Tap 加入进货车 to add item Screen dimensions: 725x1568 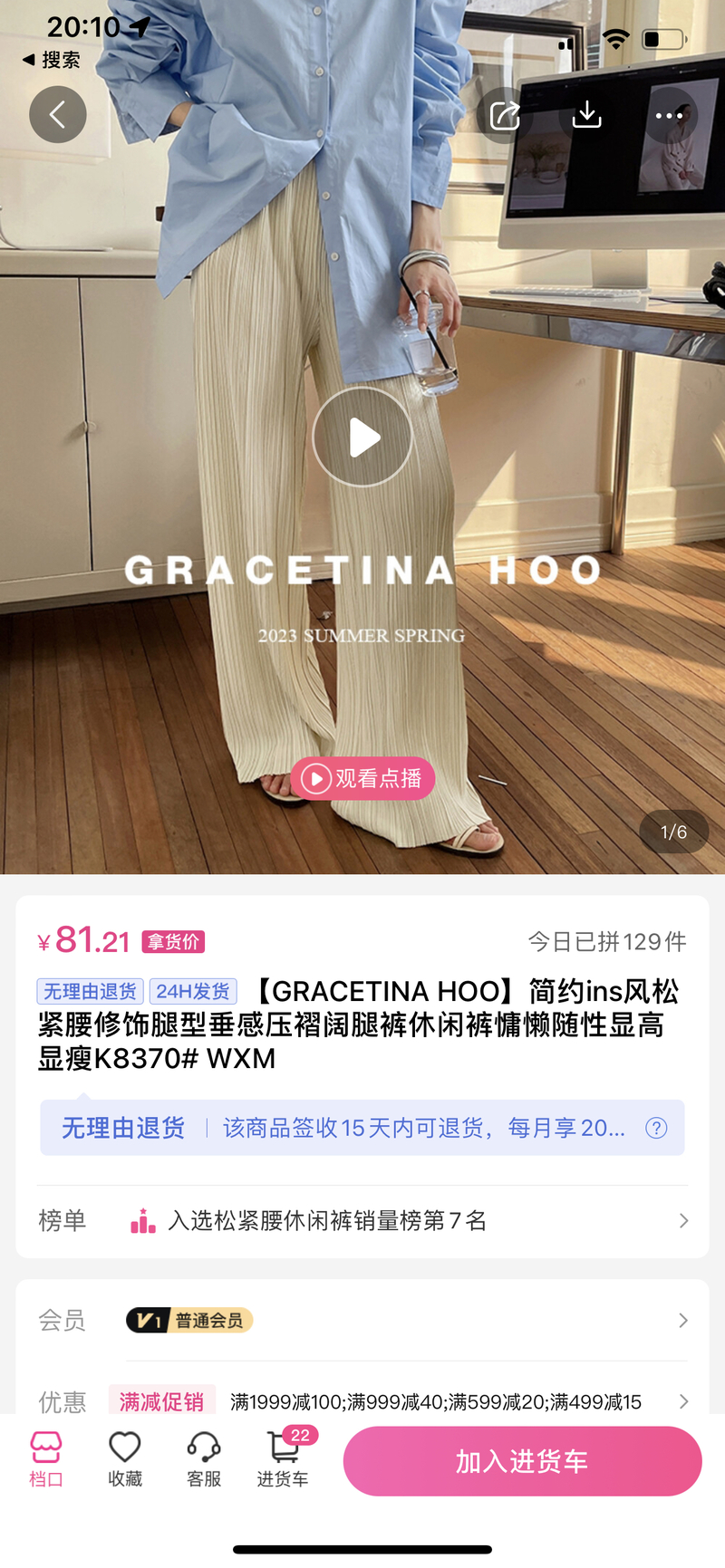click(522, 1461)
